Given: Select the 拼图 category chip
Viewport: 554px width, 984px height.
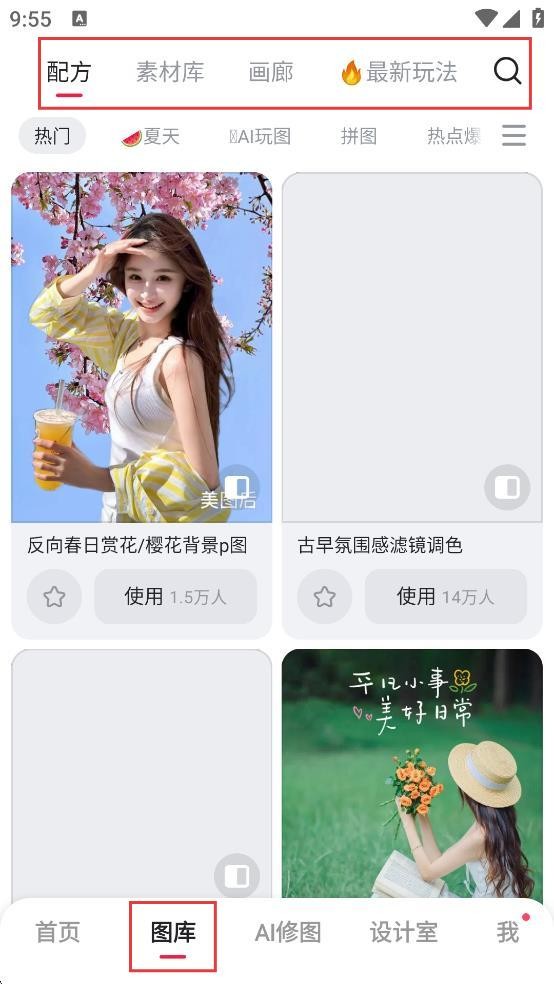Looking at the screenshot, I should 358,136.
